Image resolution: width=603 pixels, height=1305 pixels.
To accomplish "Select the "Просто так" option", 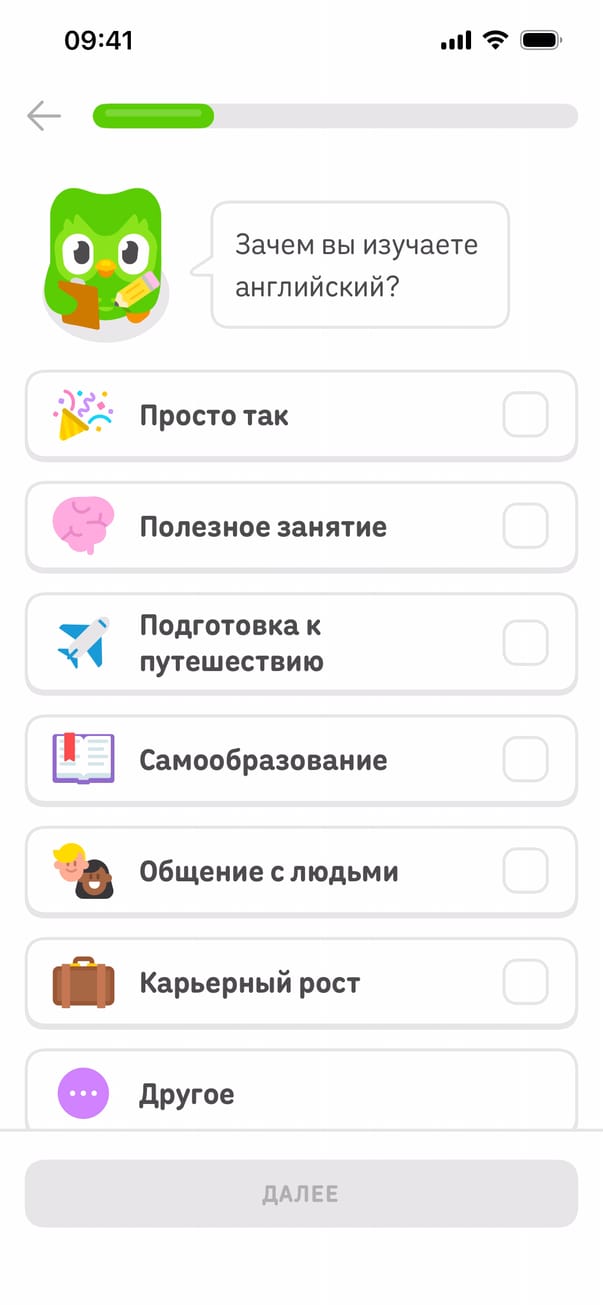I will (x=525, y=415).
